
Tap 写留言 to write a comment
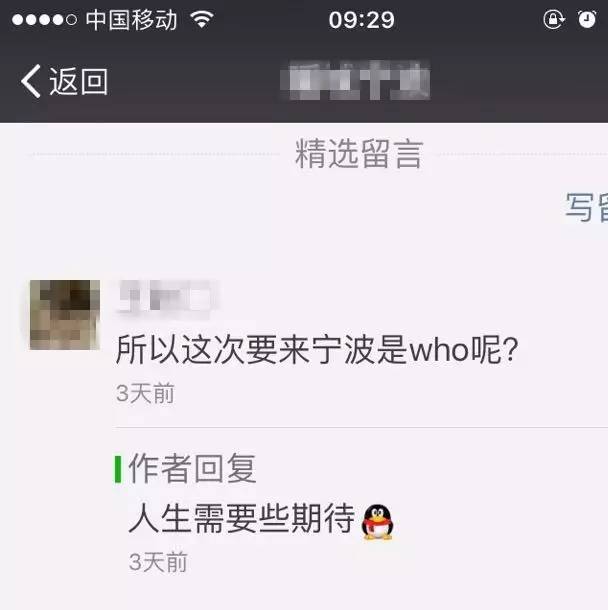coord(586,207)
